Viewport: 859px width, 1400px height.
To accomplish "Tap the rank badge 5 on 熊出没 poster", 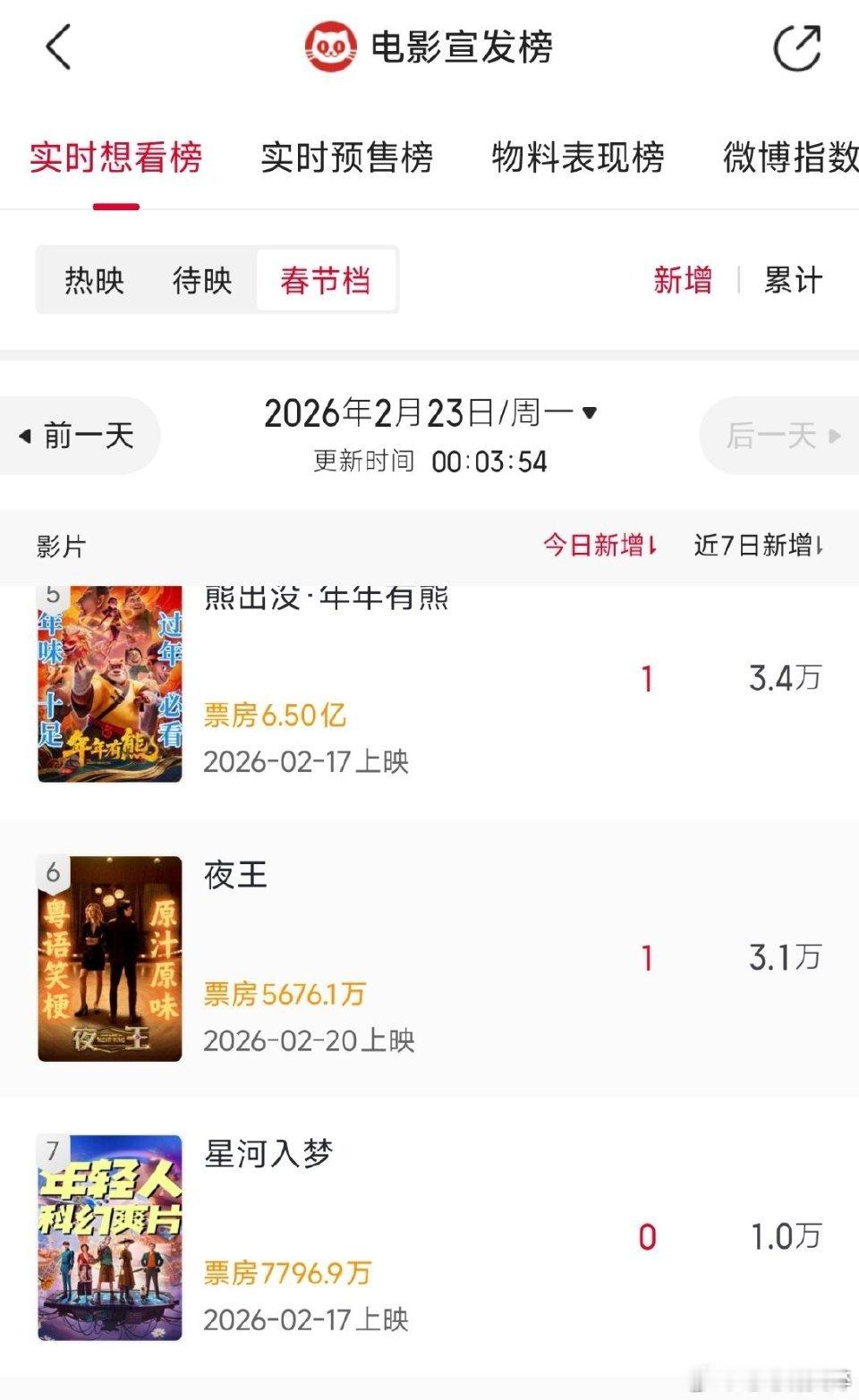I will coord(52,595).
